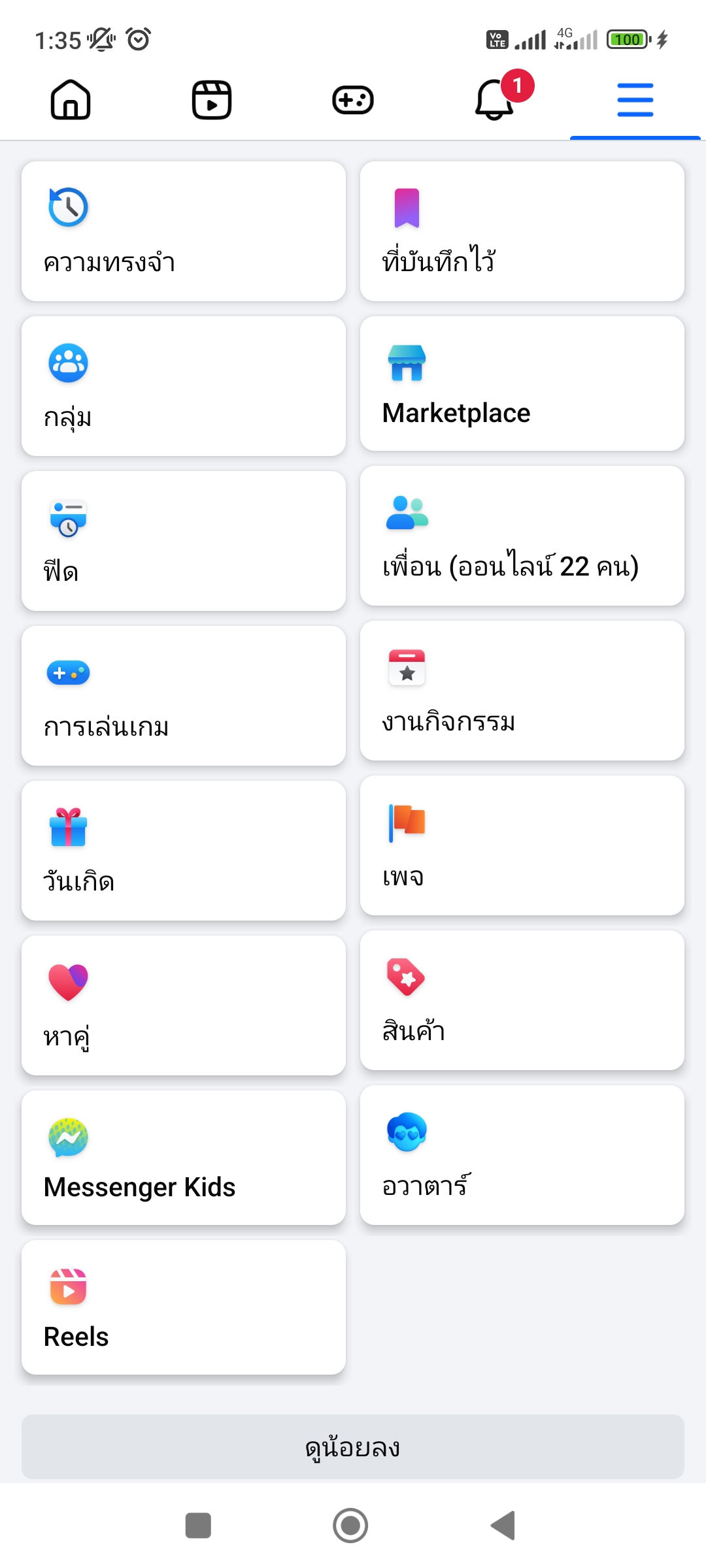Open Messenger Kids

(x=184, y=1158)
